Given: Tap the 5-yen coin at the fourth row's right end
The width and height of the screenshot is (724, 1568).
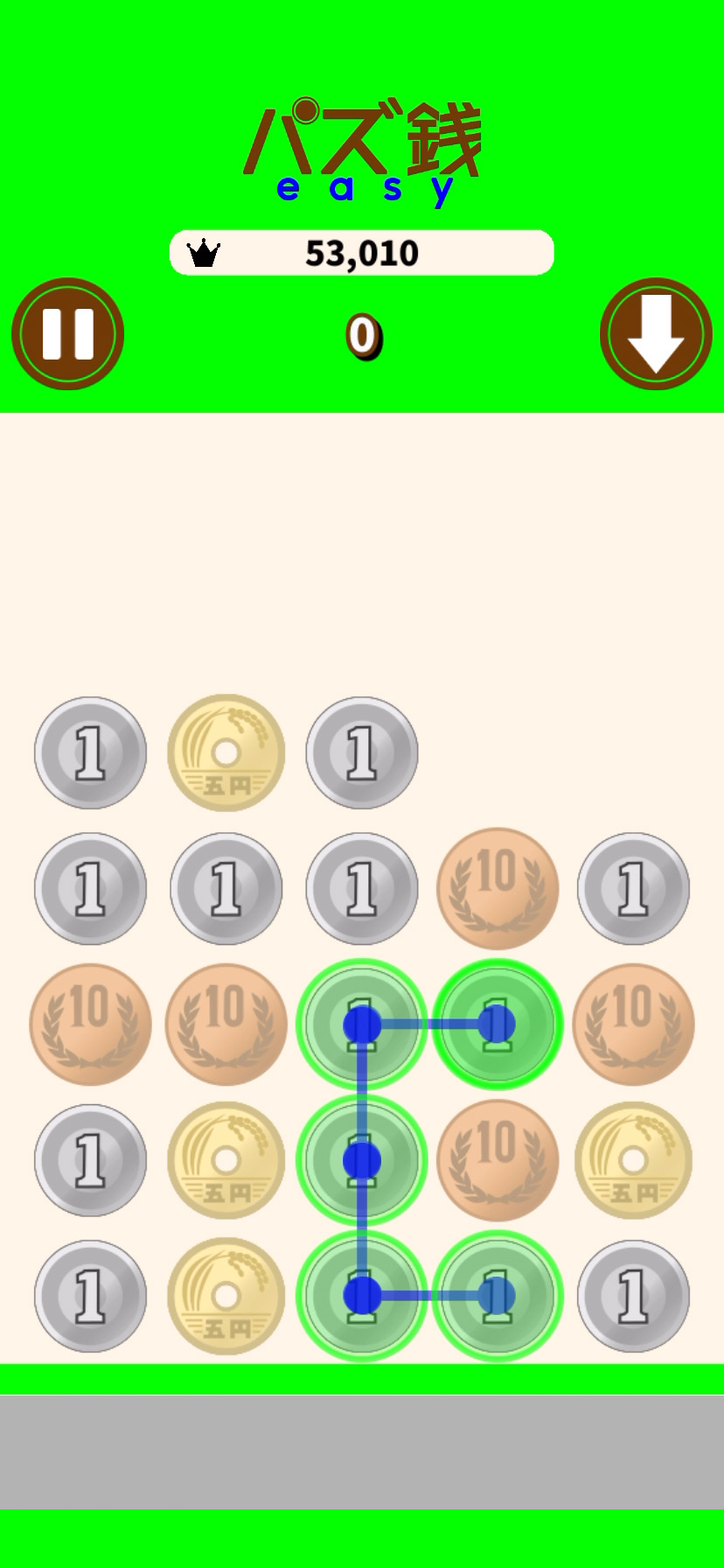Looking at the screenshot, I should [x=633, y=1160].
